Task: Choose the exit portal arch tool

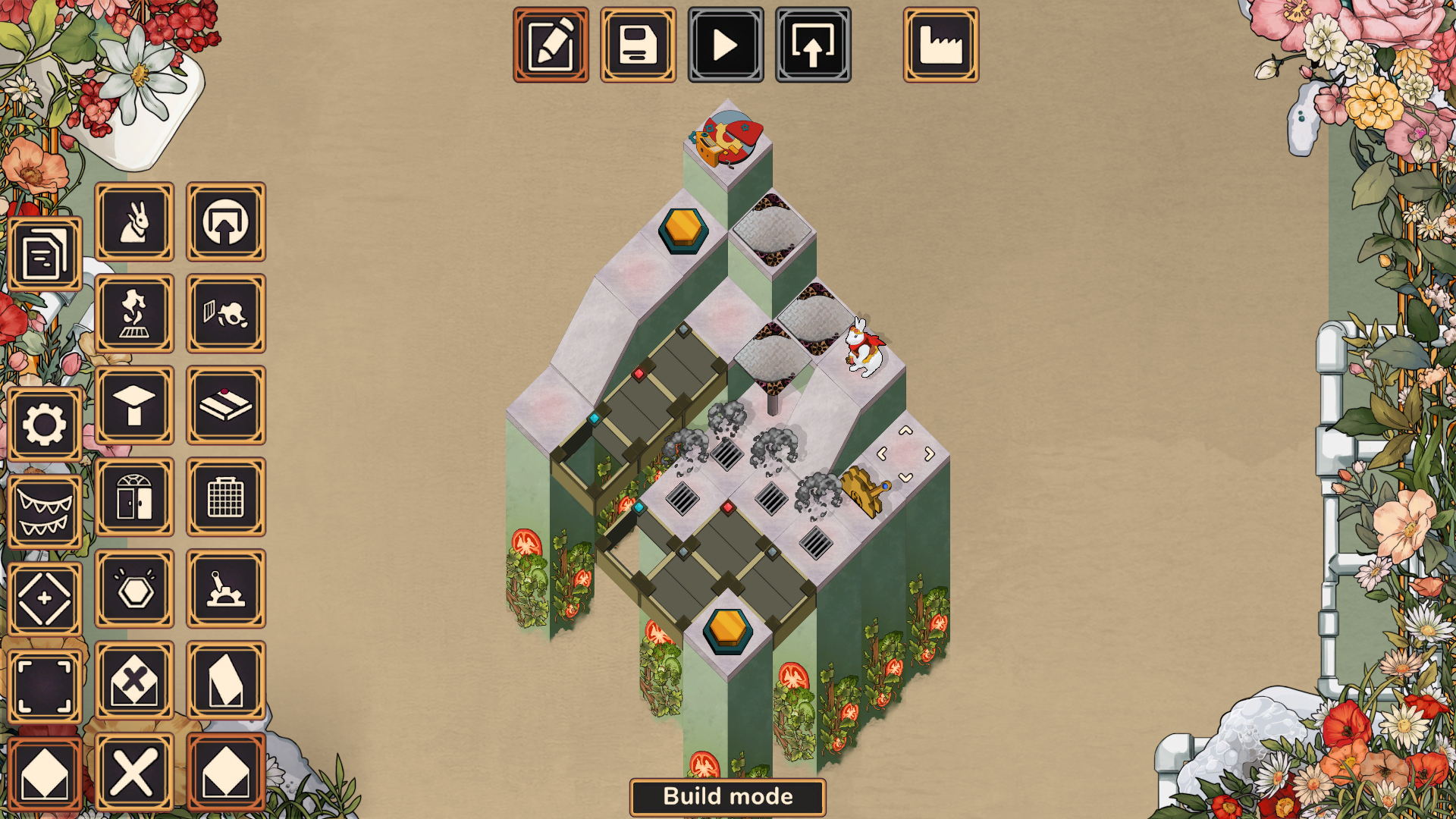Action: pyautogui.click(x=226, y=221)
